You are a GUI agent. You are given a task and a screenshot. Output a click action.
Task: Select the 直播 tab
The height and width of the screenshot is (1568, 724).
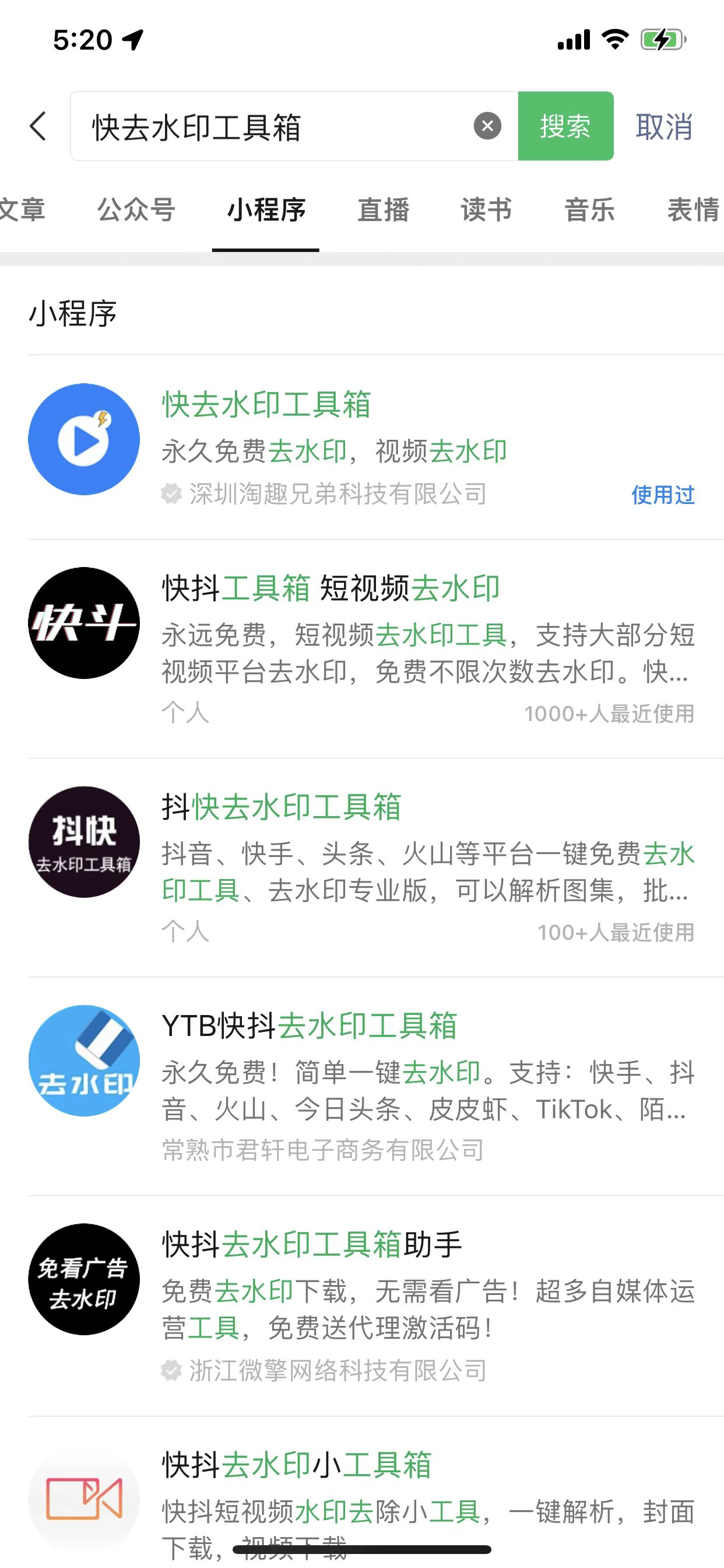(x=384, y=210)
